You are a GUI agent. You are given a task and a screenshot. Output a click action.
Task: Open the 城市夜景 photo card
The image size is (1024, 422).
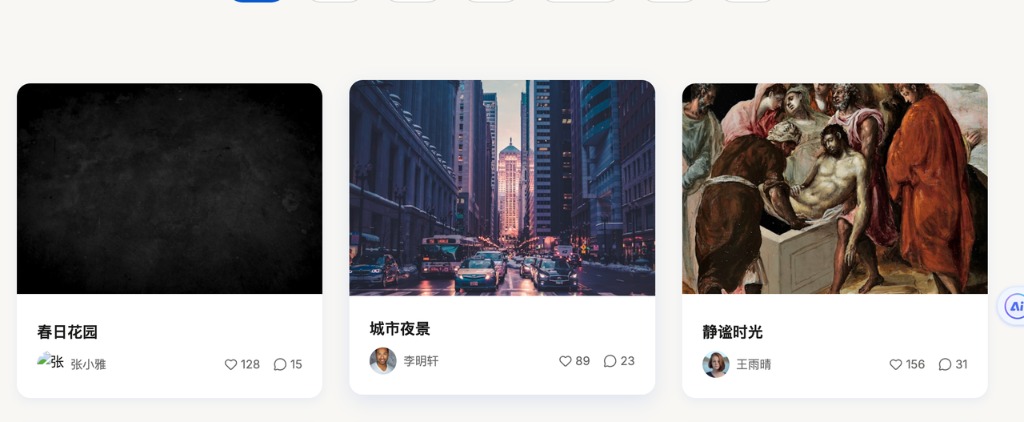tap(502, 188)
